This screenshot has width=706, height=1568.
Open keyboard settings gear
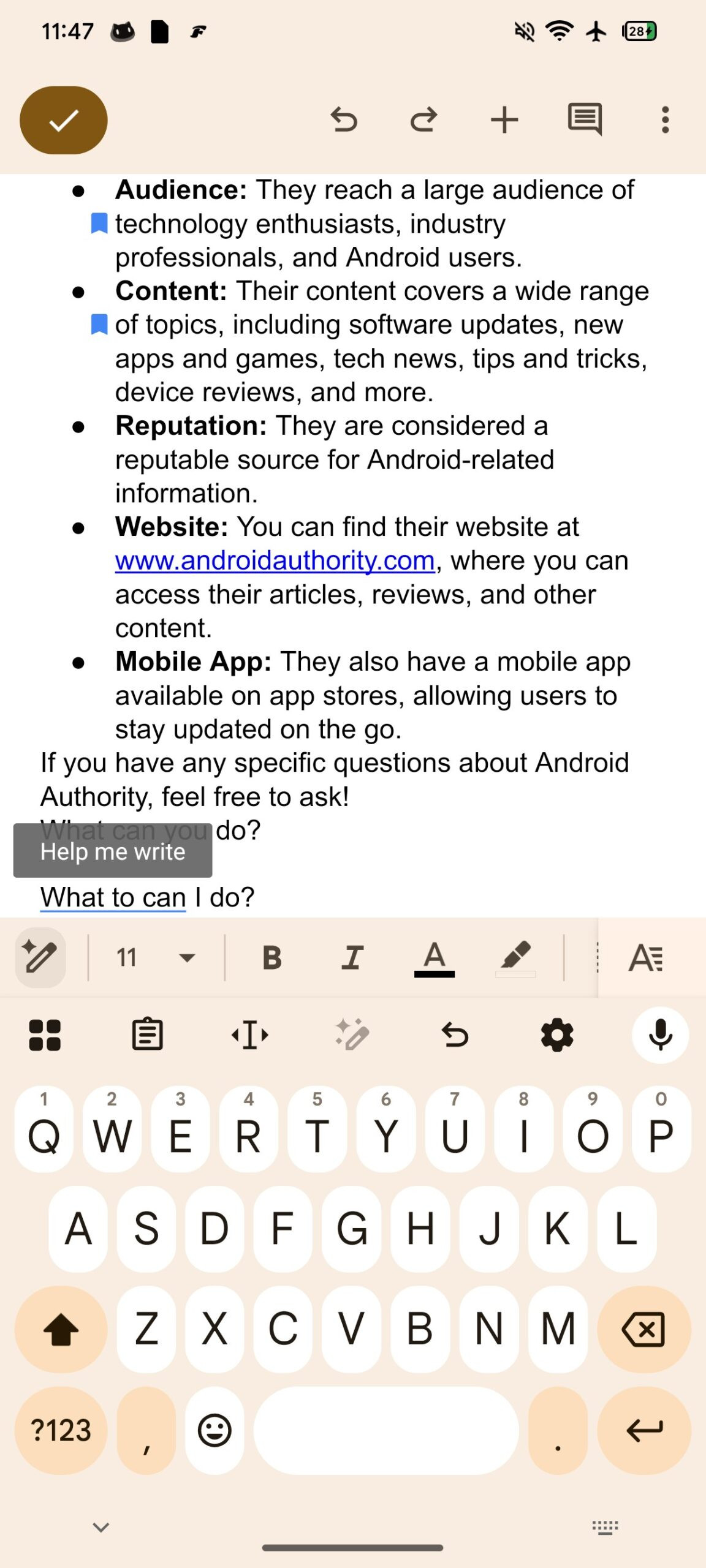[x=557, y=1035]
